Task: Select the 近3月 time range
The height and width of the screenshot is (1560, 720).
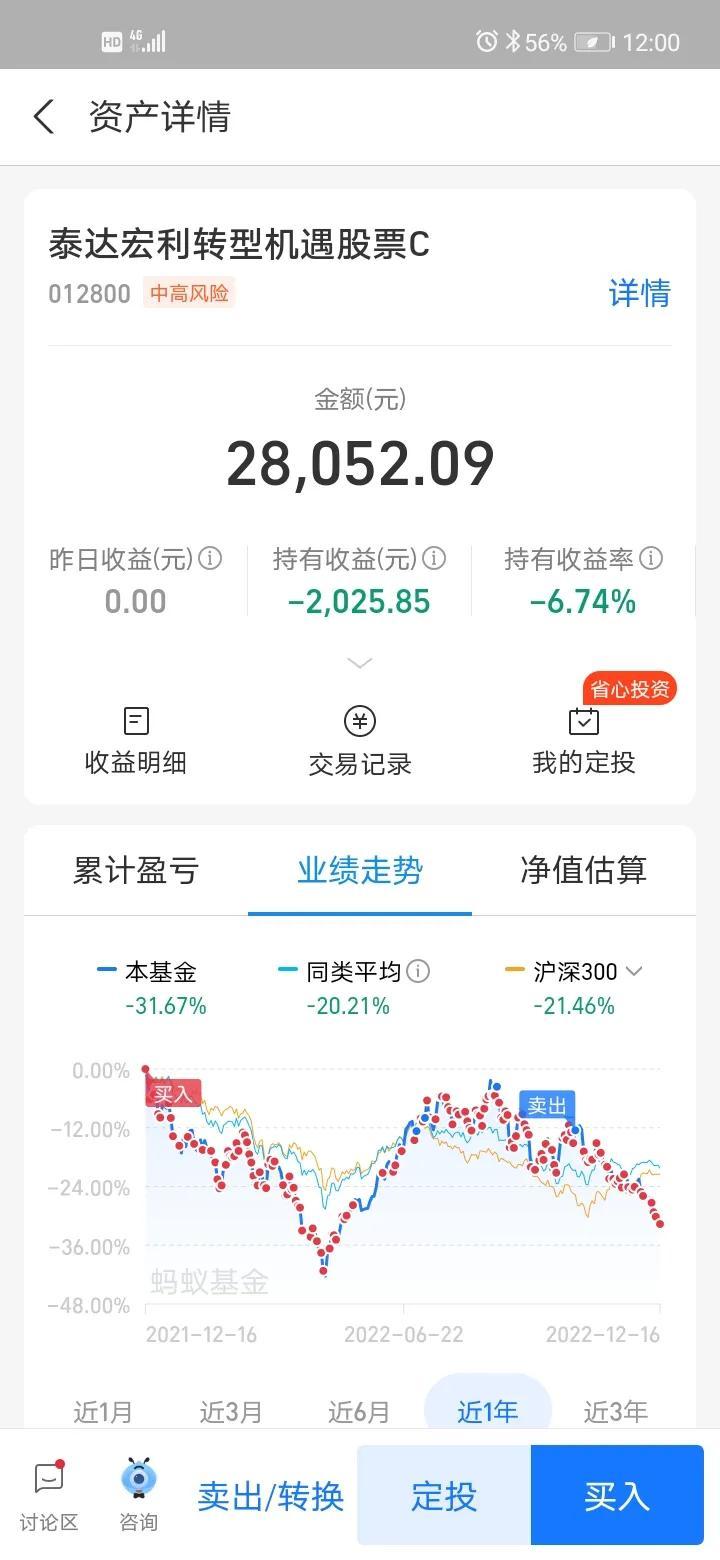Action: [231, 1411]
